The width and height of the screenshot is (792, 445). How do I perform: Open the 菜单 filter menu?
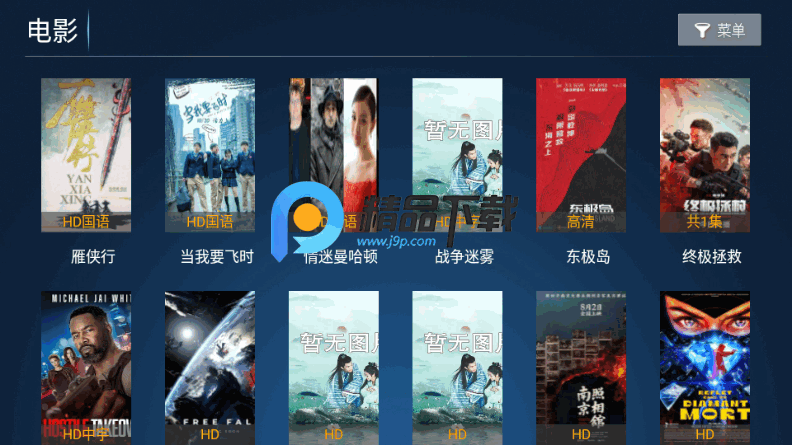tap(719, 30)
